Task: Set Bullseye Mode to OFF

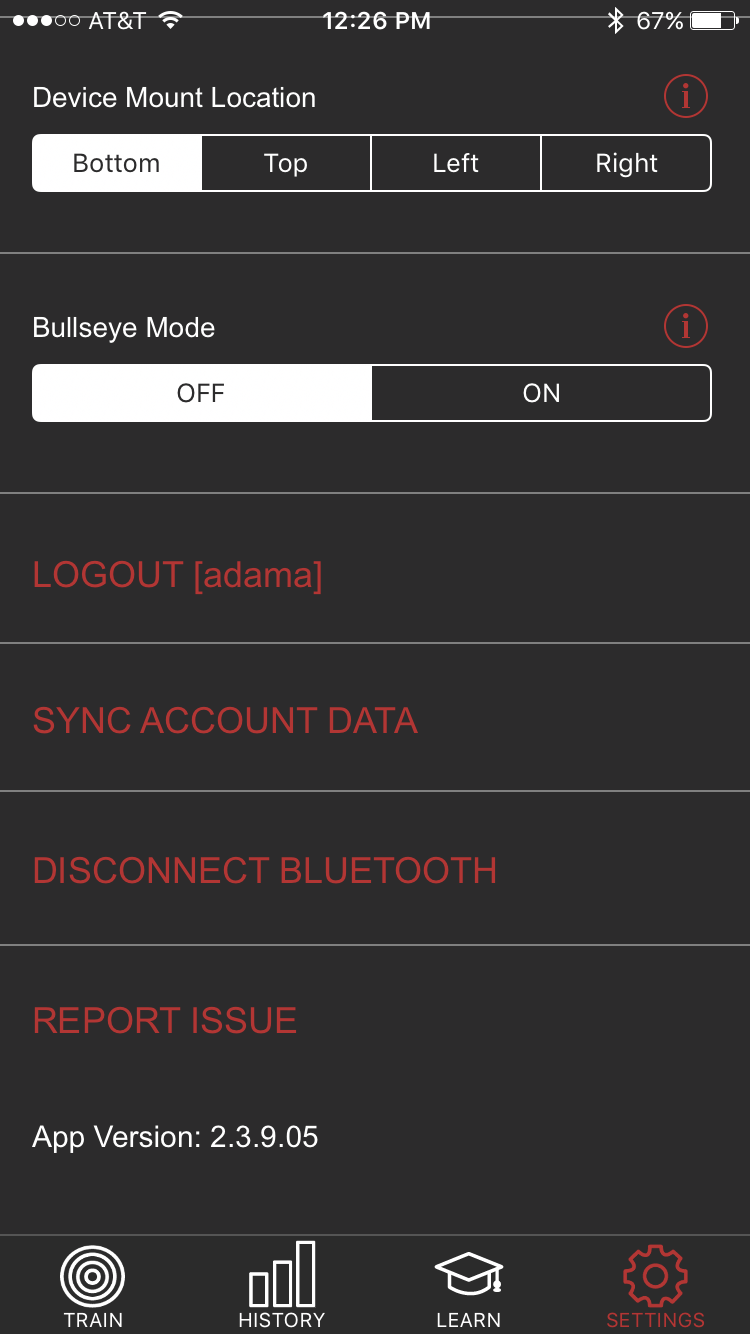Action: (x=201, y=393)
